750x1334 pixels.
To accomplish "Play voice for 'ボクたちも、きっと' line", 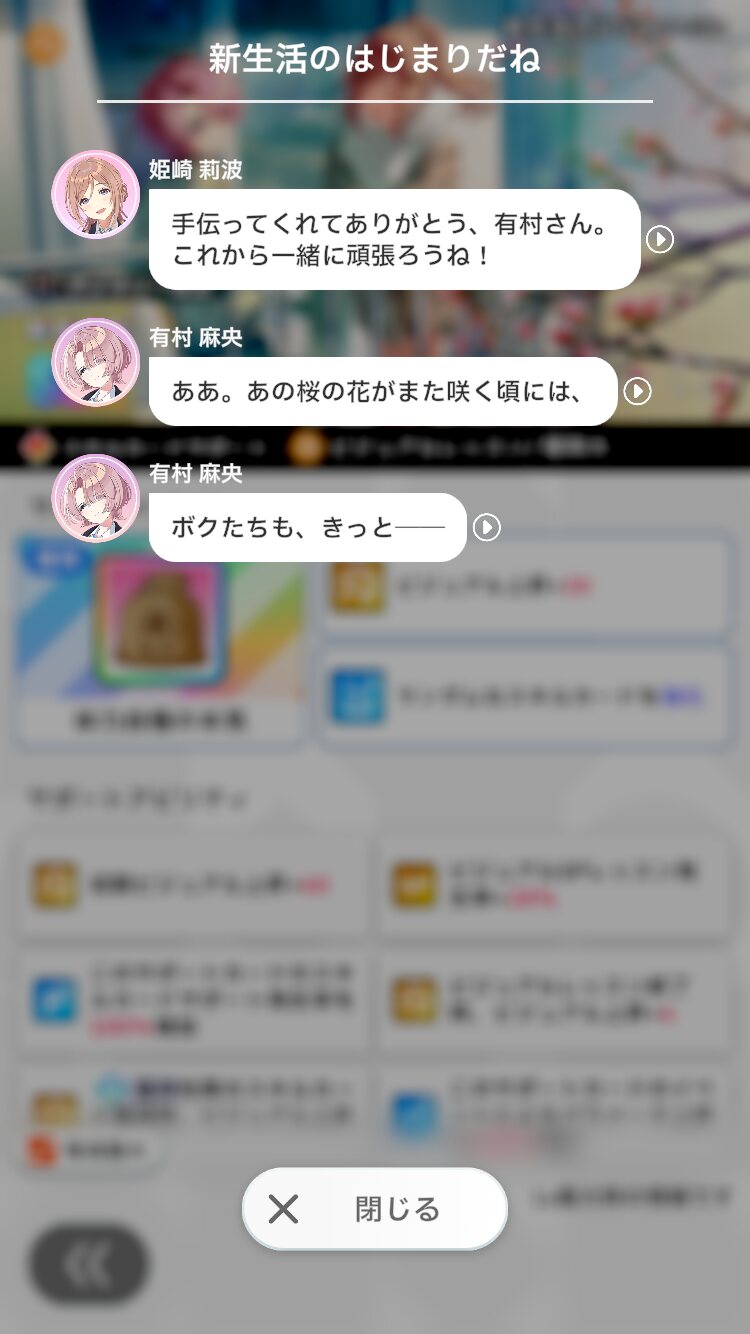I will (x=486, y=527).
